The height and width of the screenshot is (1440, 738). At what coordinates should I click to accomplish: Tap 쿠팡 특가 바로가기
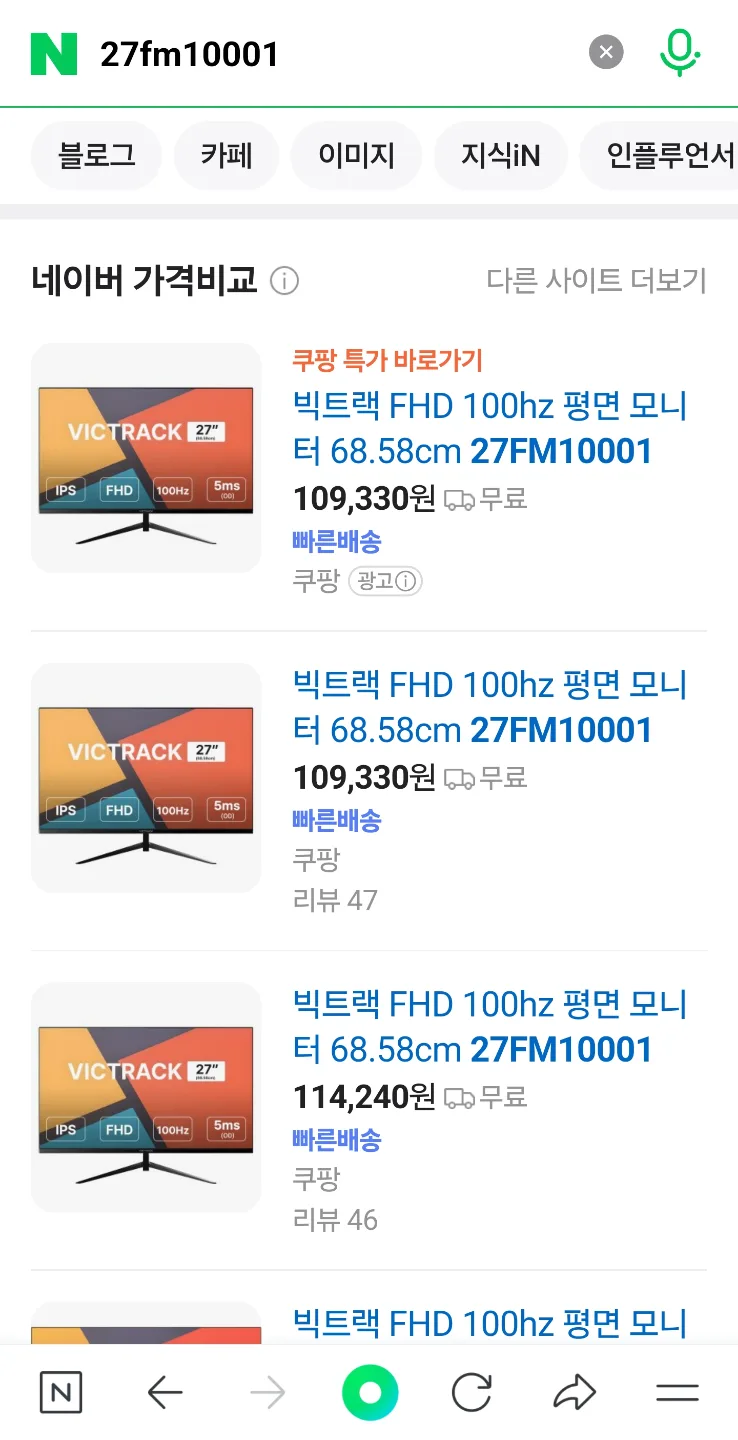click(x=388, y=359)
